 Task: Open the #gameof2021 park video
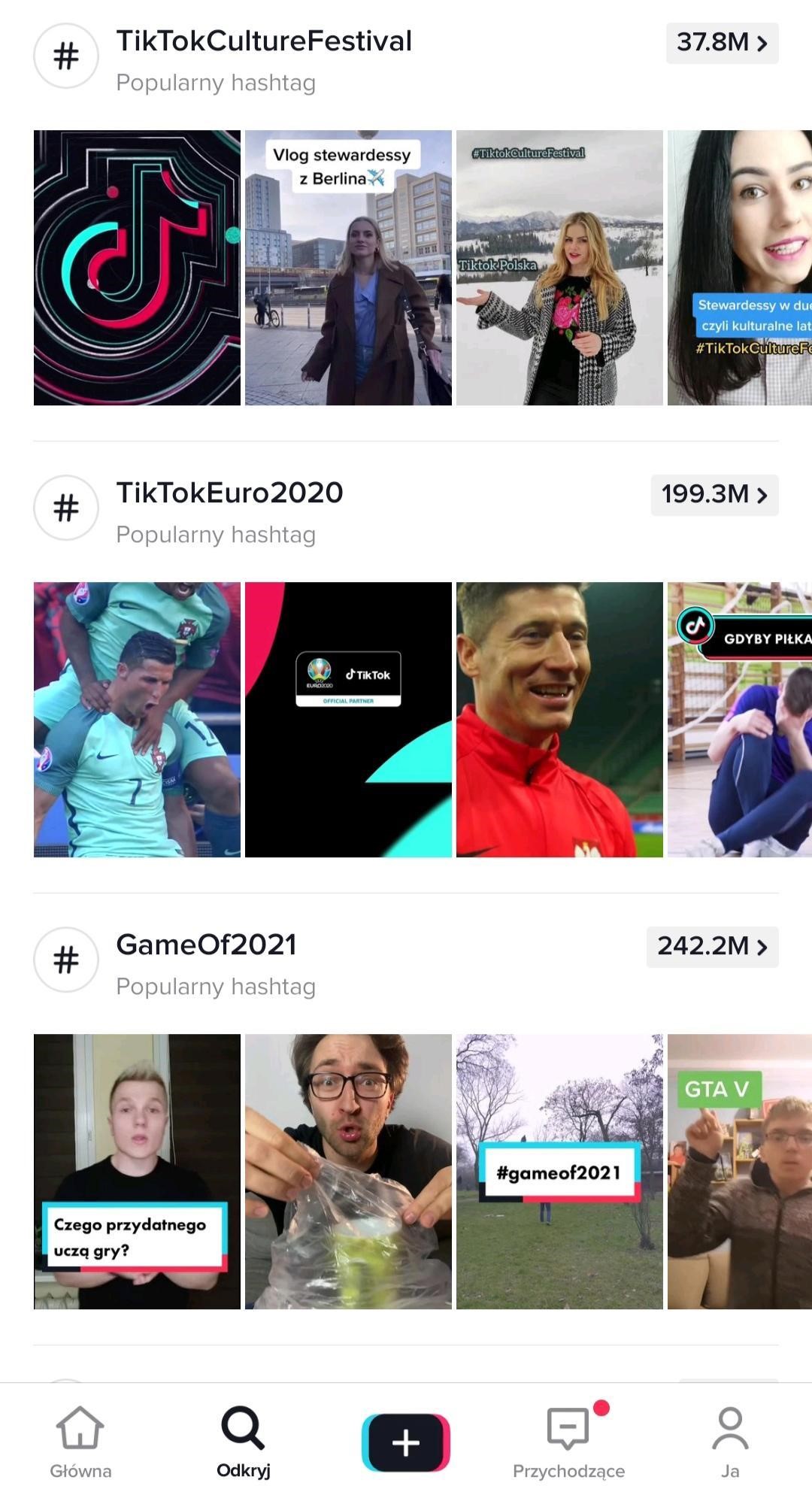(559, 1171)
